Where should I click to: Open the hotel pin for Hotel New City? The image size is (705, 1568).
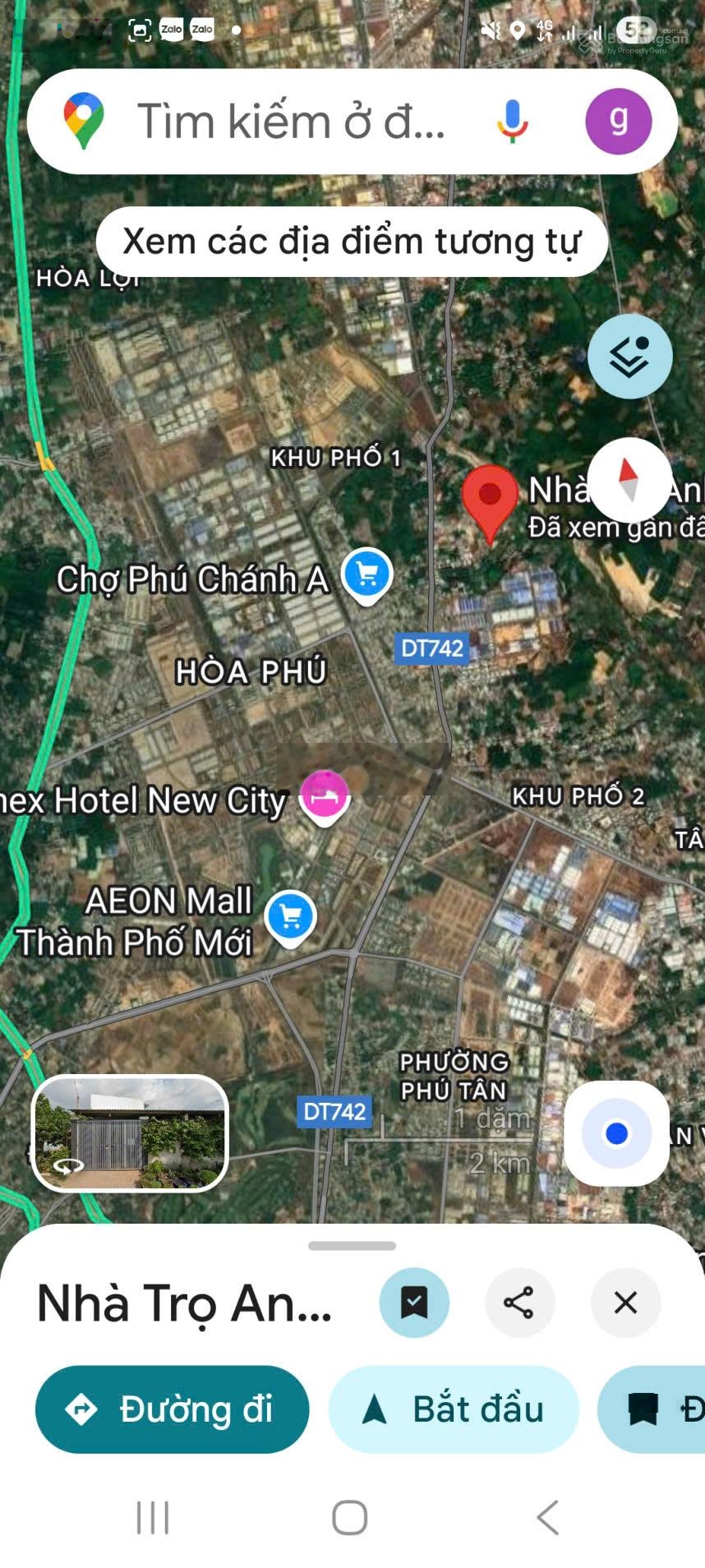325,796
